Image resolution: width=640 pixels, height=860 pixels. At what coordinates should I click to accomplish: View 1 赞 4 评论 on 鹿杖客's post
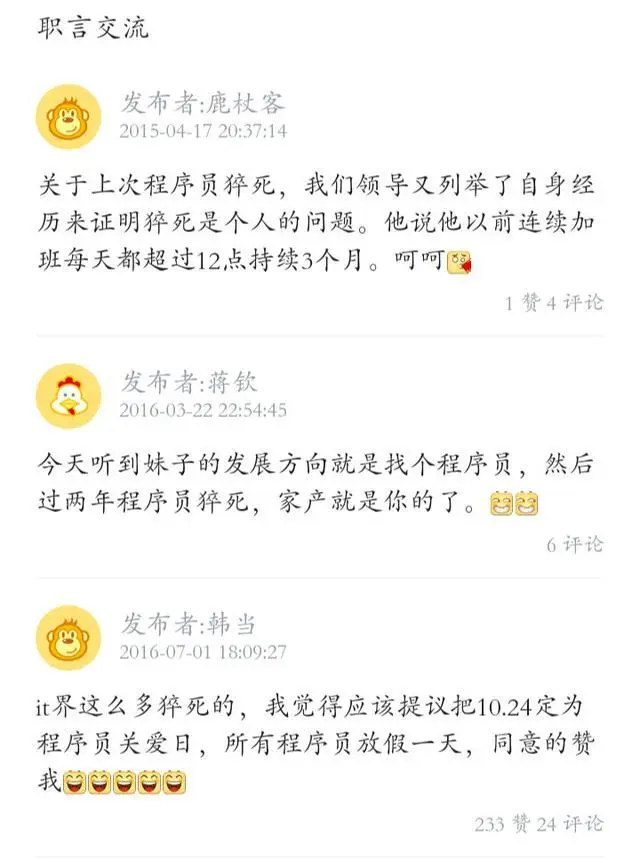553,302
